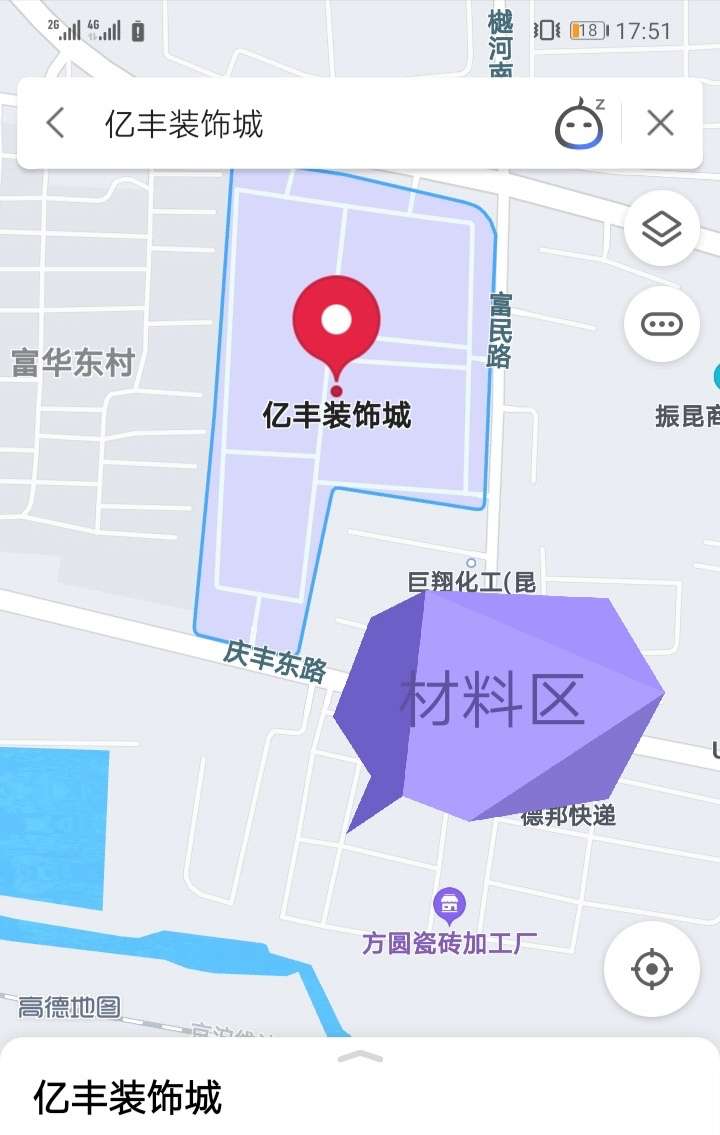Tap the 方圆瓷砖加工厂 place marker
Screen dimensions: 720x1135
pyautogui.click(x=450, y=907)
